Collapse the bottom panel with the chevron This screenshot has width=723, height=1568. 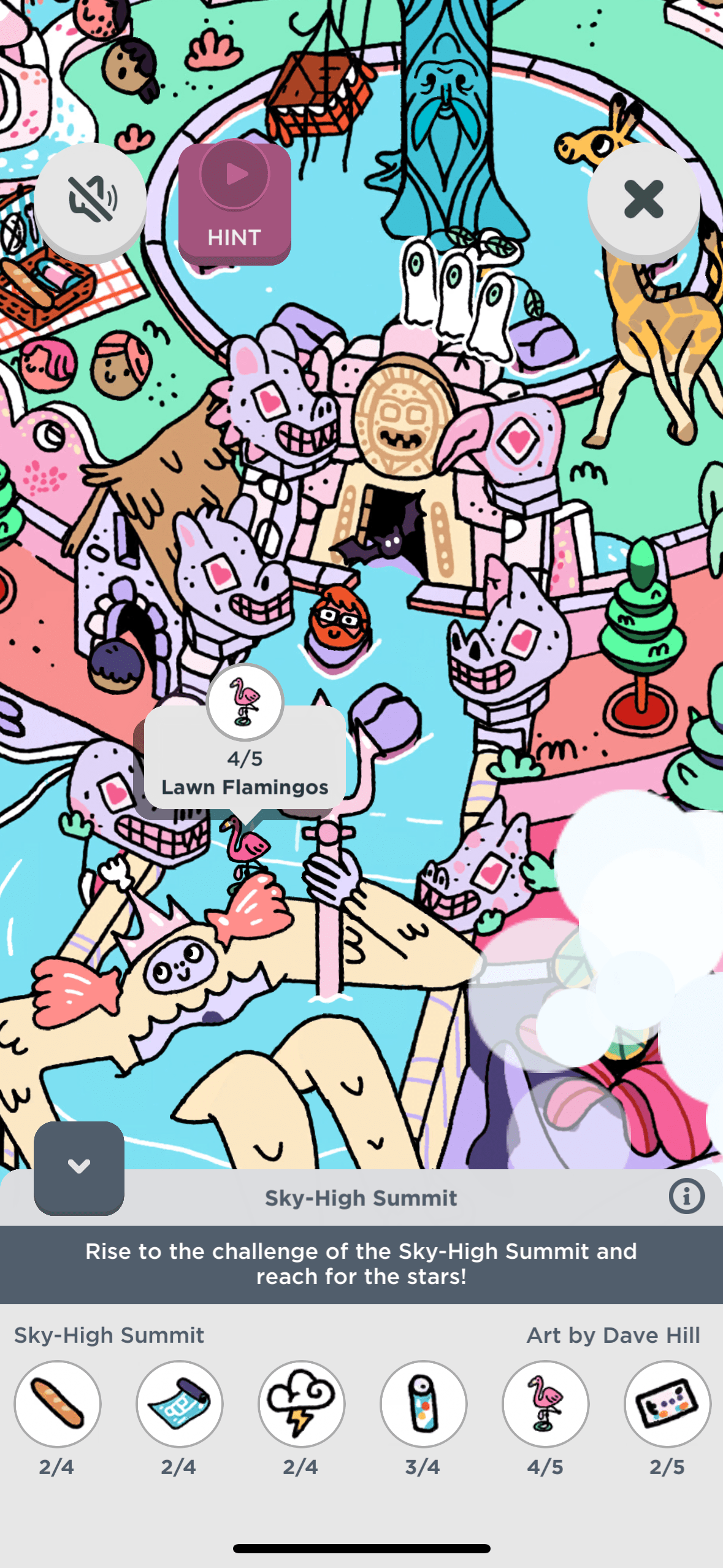coord(79,1167)
